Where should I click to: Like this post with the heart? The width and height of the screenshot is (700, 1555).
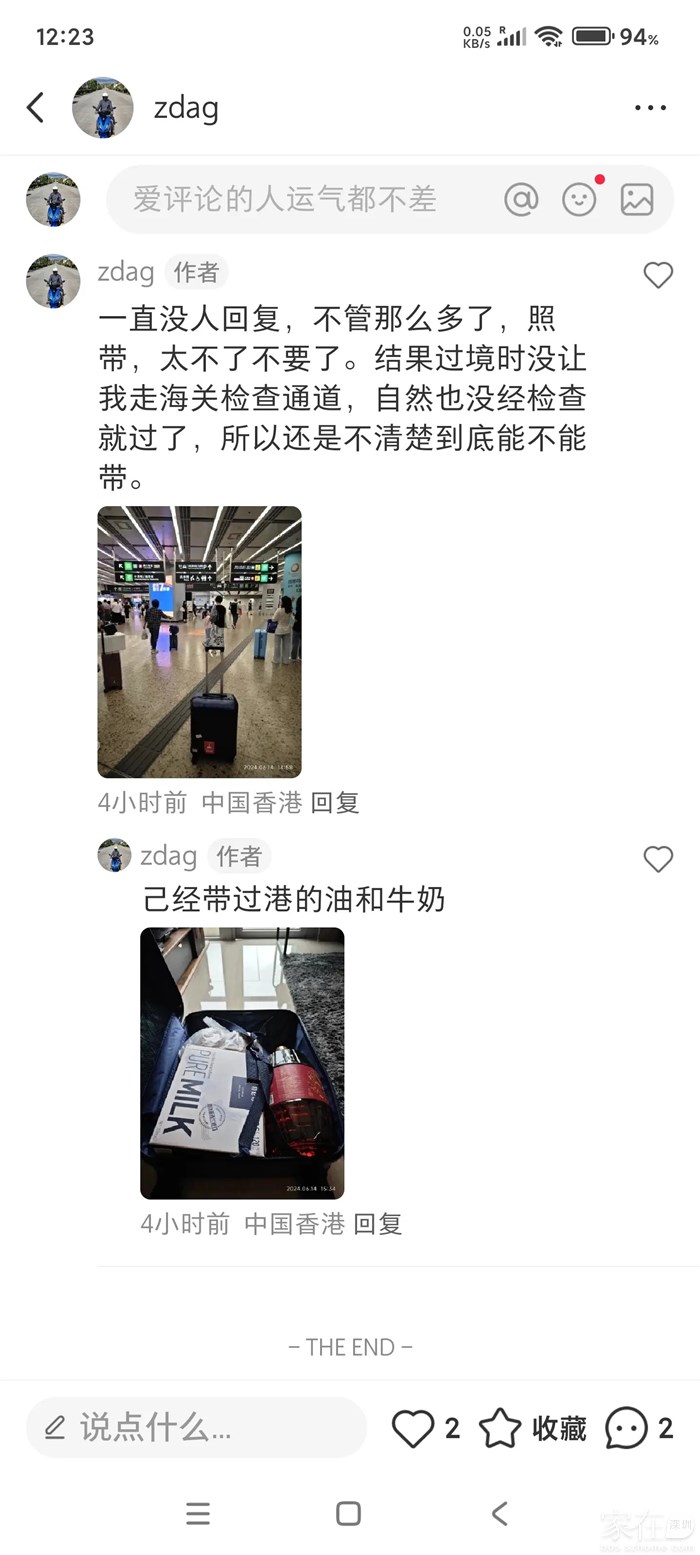pyautogui.click(x=413, y=1429)
